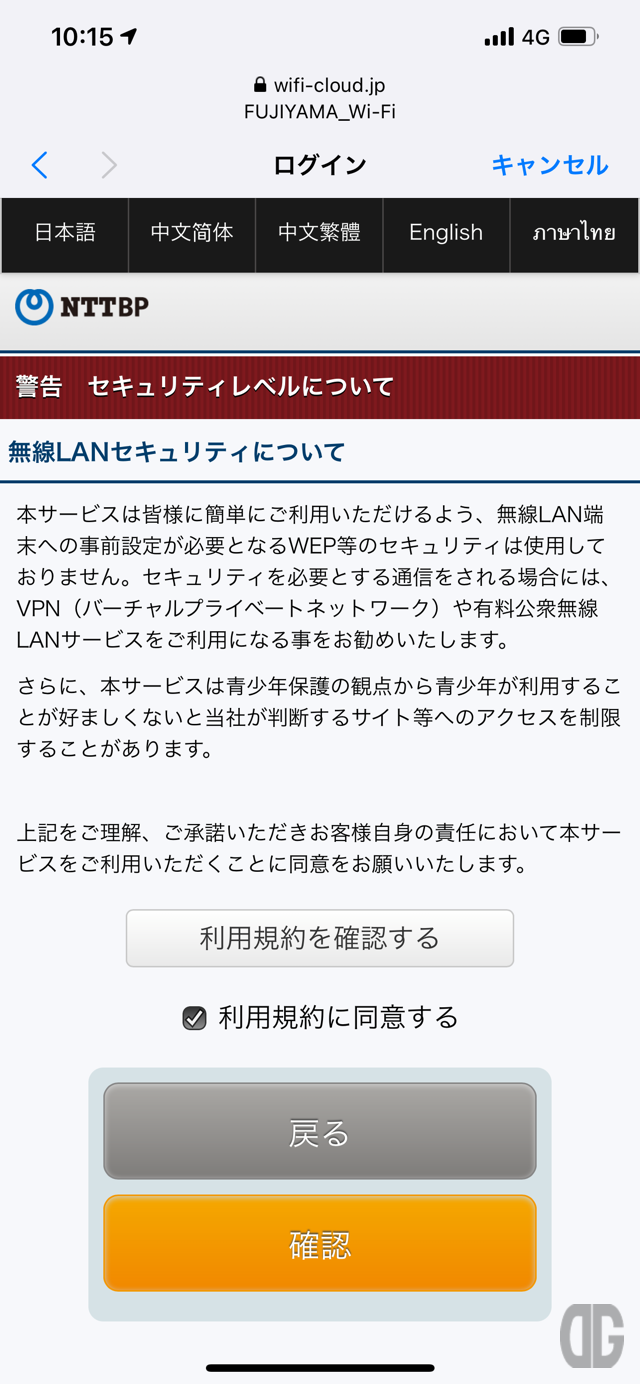Tap キャンセル to cancel login
The image size is (640, 1384).
[549, 165]
